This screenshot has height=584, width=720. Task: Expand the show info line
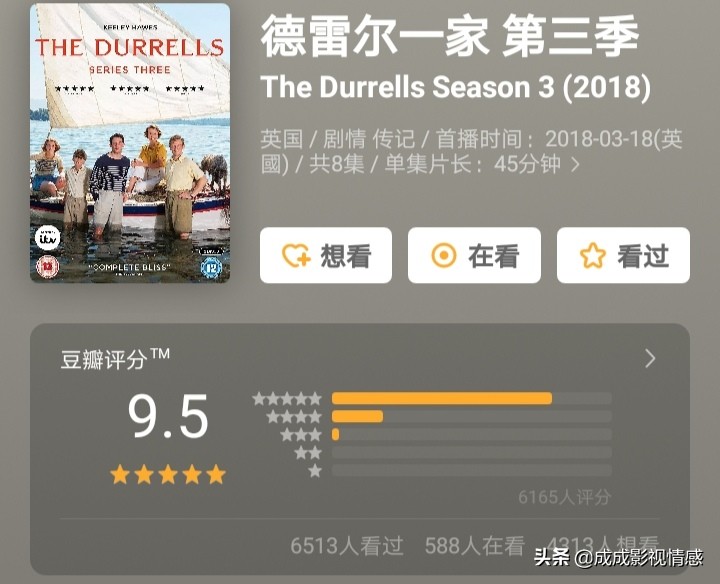tap(575, 165)
